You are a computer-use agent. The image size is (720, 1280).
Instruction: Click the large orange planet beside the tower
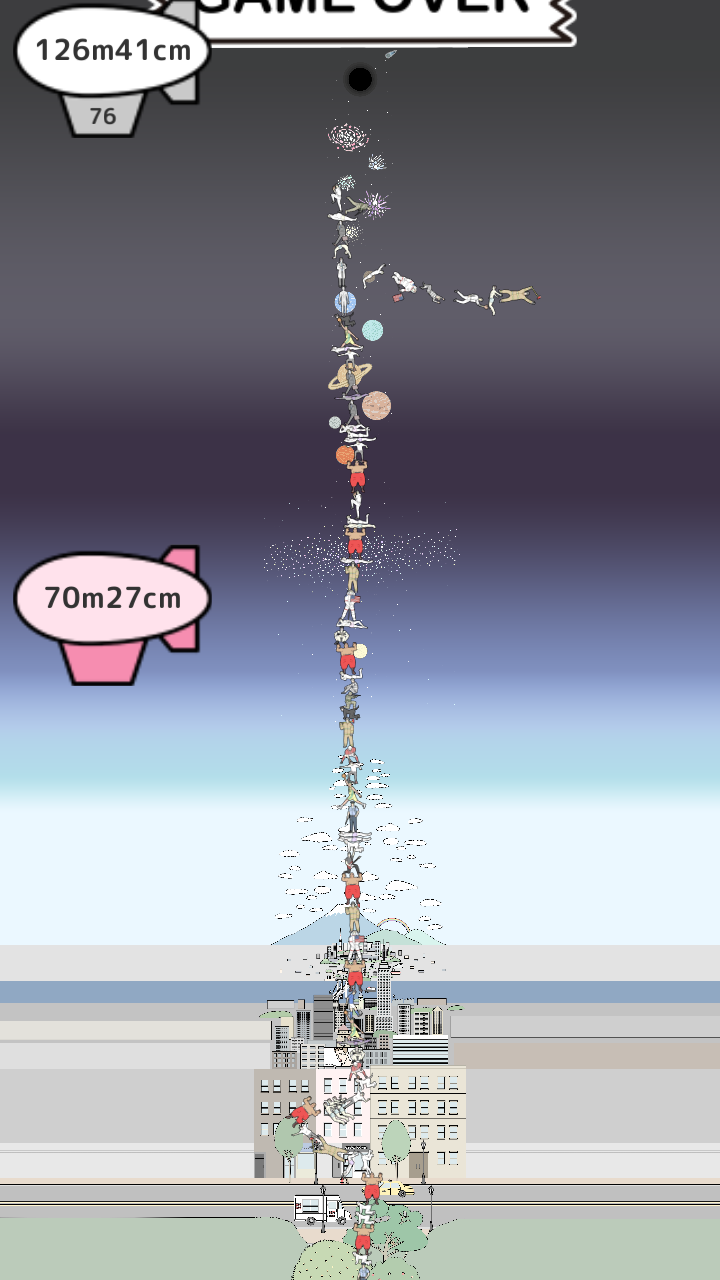(376, 405)
